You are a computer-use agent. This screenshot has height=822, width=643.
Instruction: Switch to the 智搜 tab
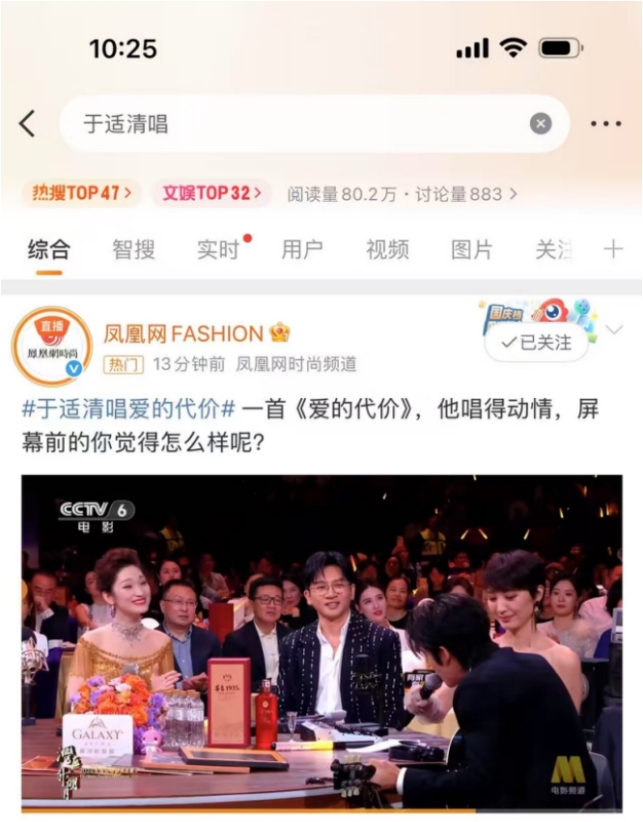click(133, 250)
